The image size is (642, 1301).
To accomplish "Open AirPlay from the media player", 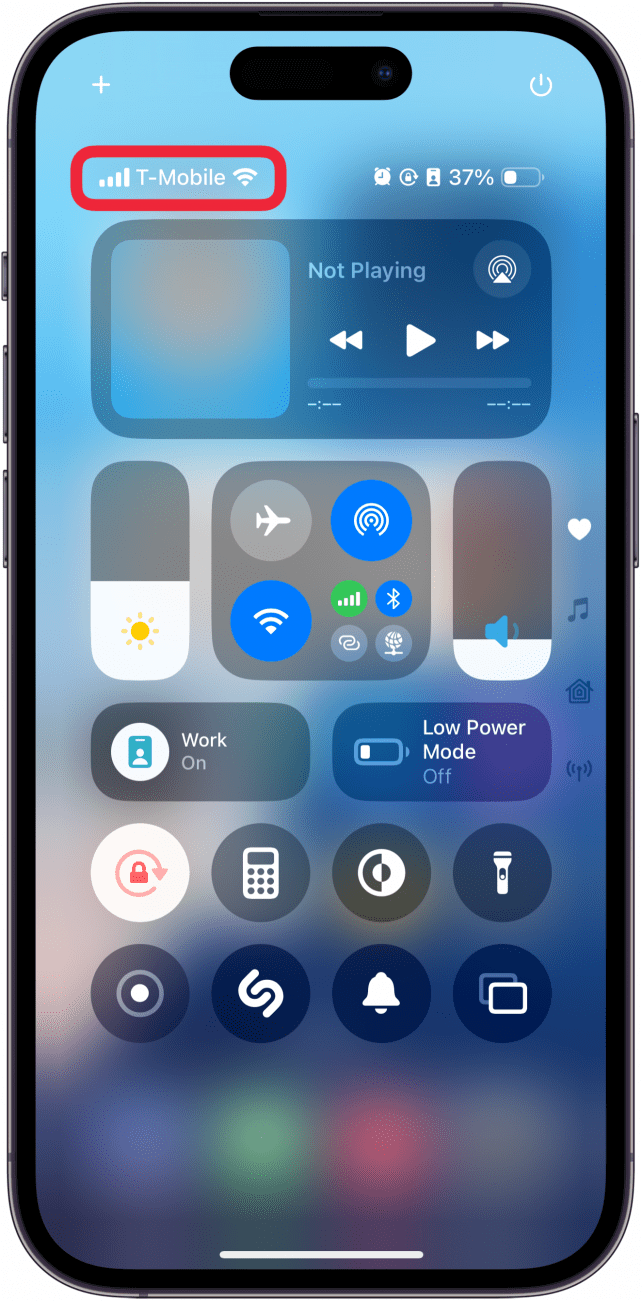I will (x=502, y=269).
